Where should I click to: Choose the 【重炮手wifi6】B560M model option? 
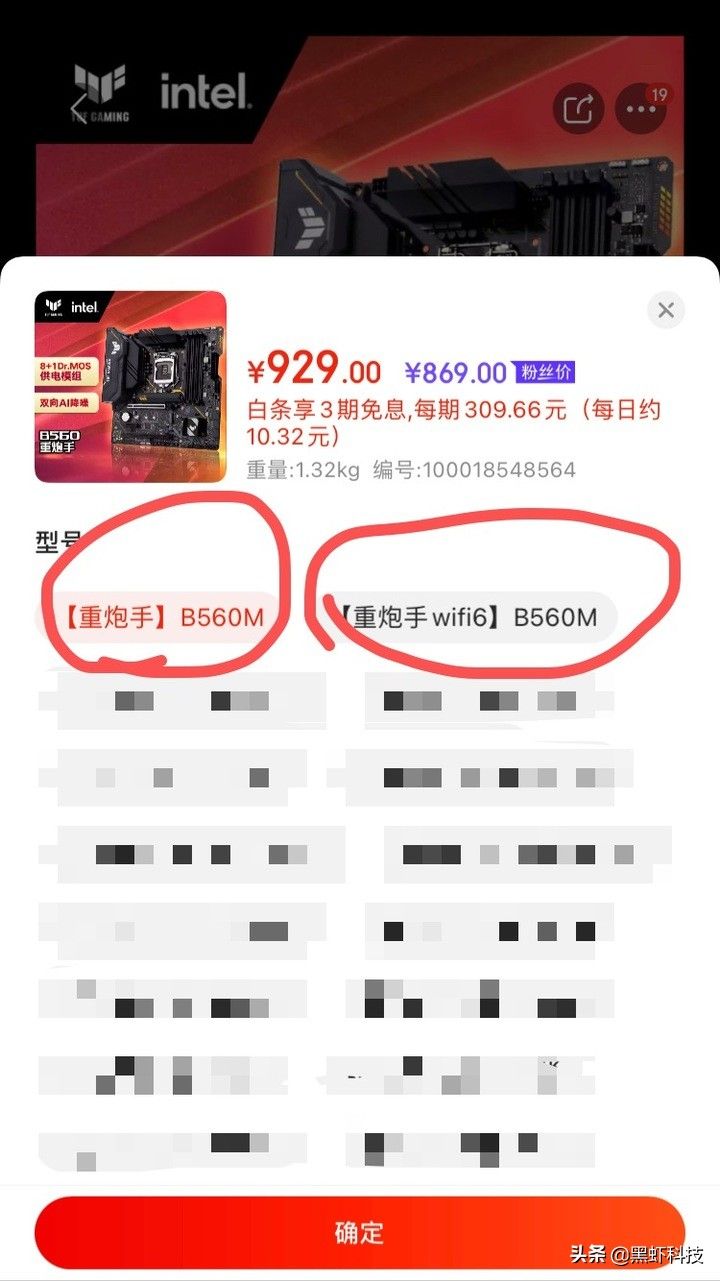tap(466, 618)
